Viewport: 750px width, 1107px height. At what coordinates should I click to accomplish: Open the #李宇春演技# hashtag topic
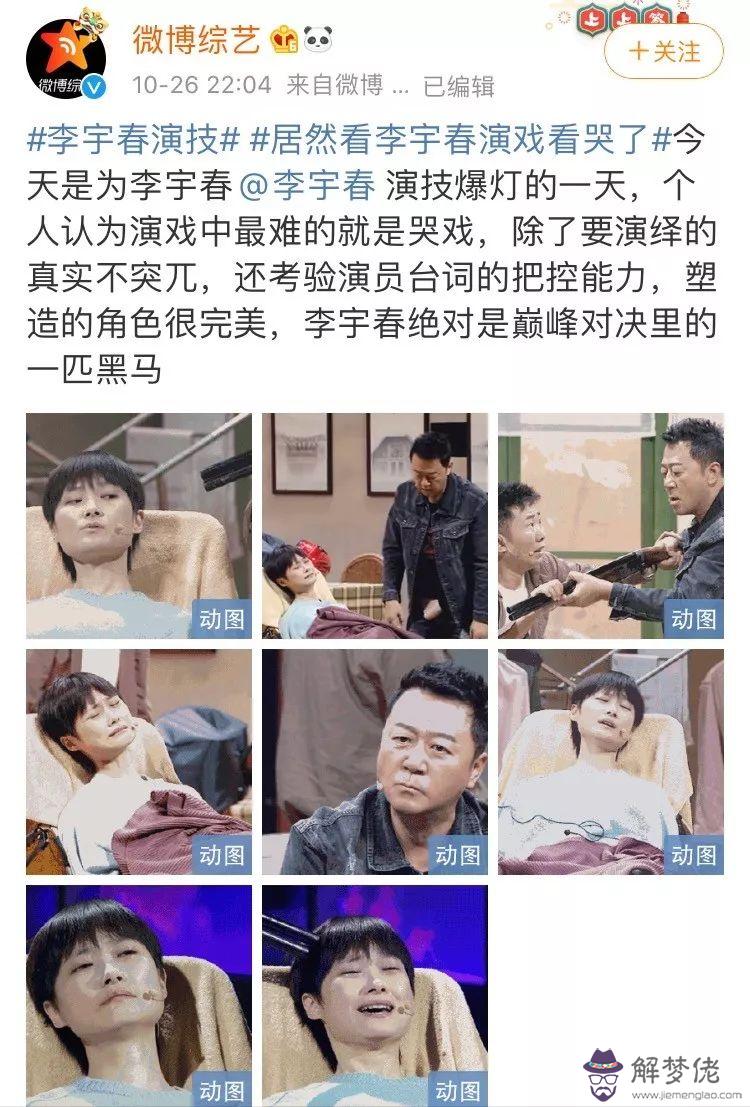pyautogui.click(x=133, y=141)
